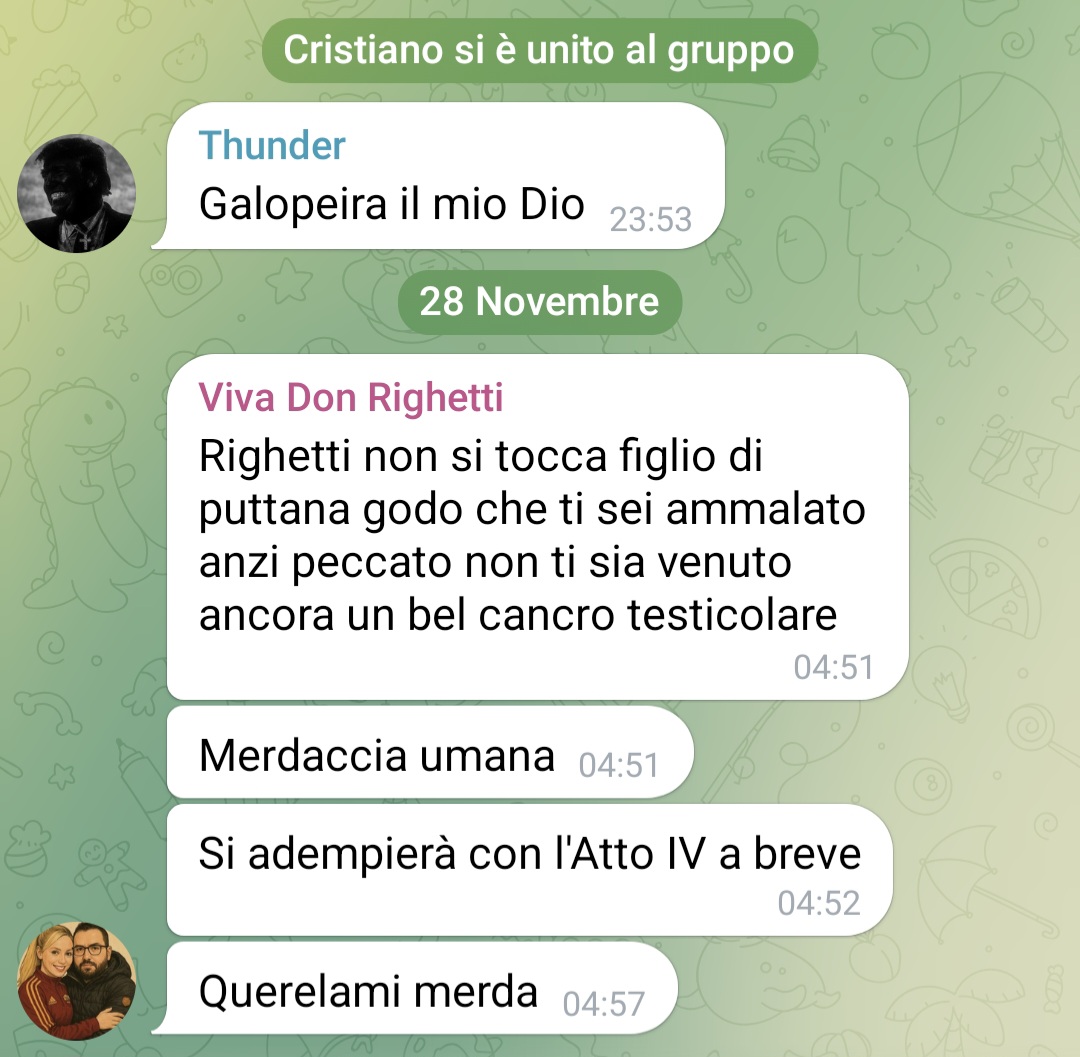Select the "Si adempierà con l'Atto IV" message
Image resolution: width=1080 pixels, height=1057 pixels.
[529, 855]
